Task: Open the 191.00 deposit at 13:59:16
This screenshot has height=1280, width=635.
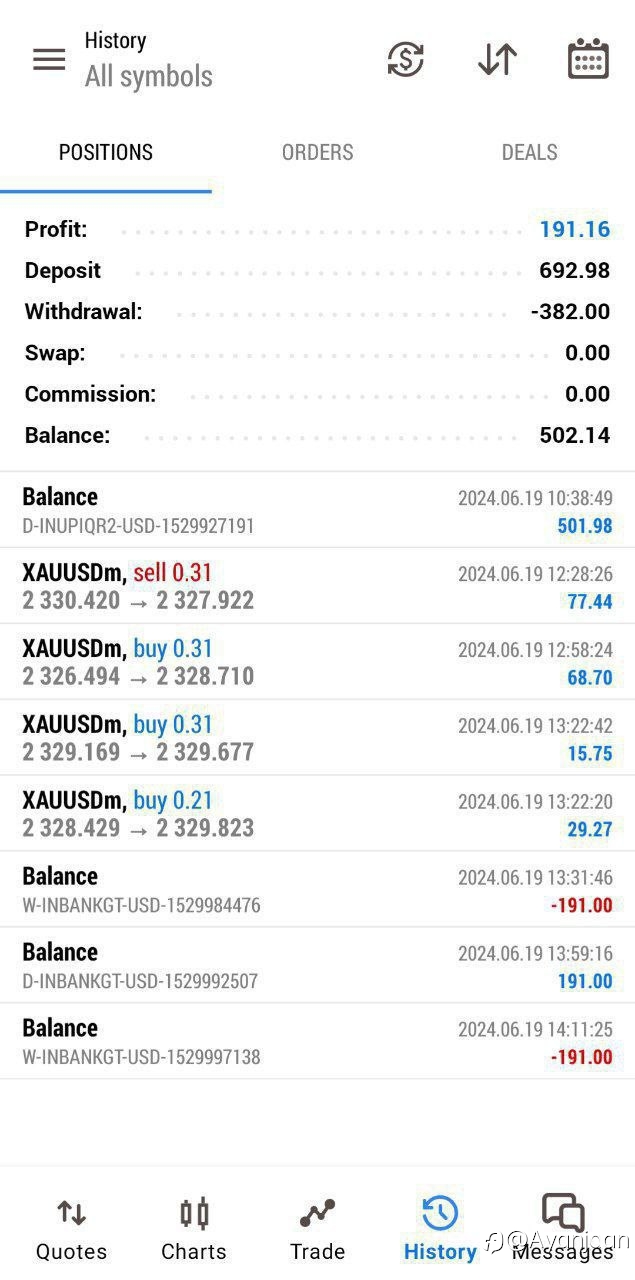Action: click(317, 966)
